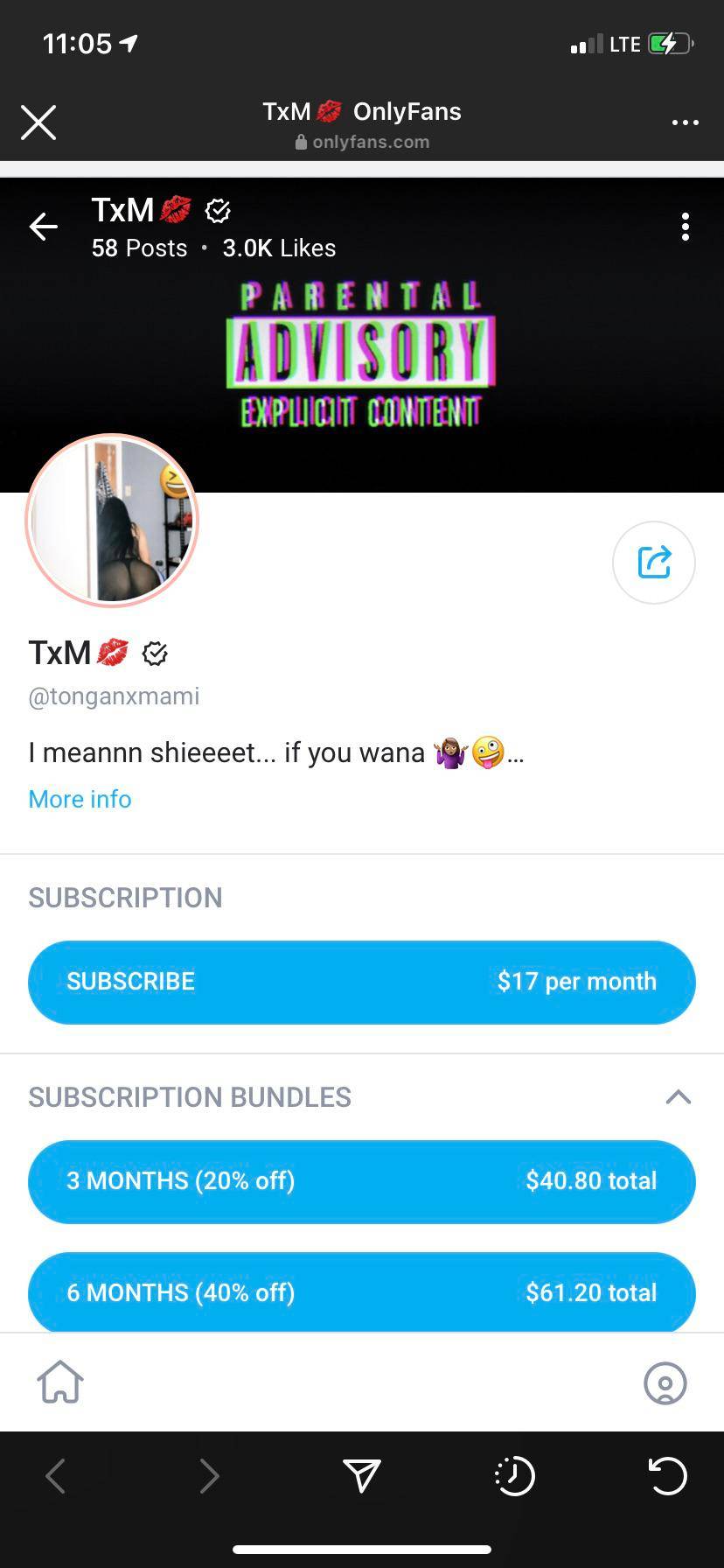Screen dimensions: 724x1568
Task: Open the account profile icon
Action: (x=665, y=1383)
